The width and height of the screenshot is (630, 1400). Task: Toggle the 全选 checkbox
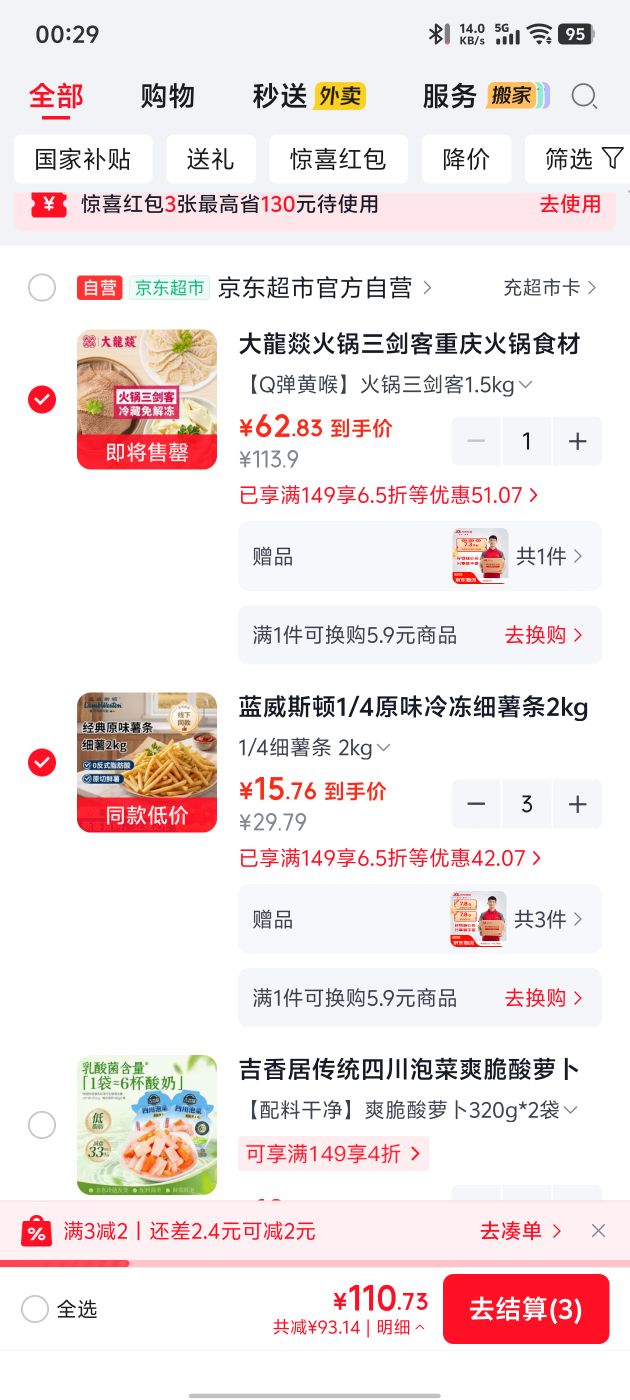tap(59, 1309)
